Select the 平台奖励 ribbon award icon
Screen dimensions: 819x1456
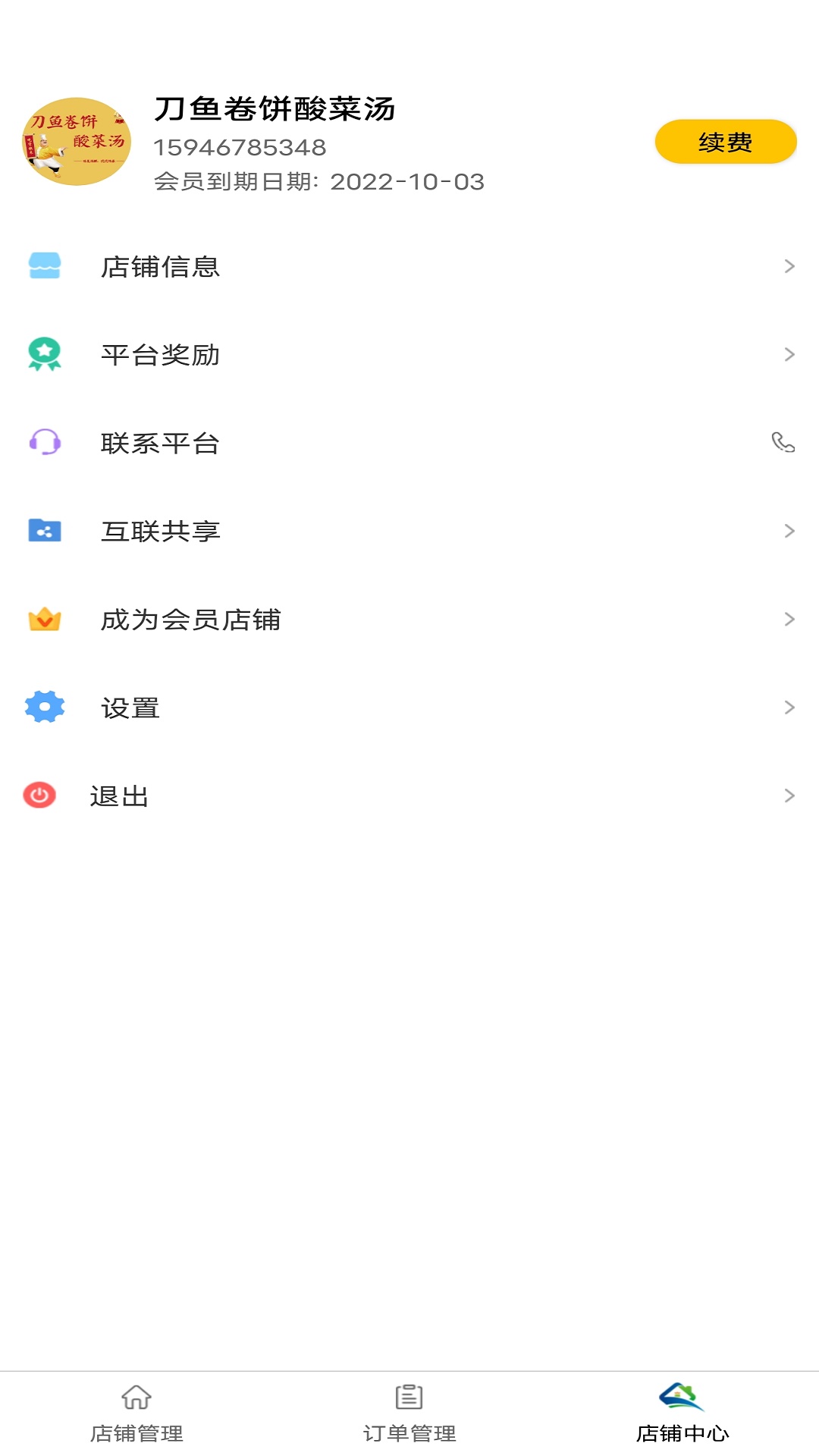click(x=44, y=355)
